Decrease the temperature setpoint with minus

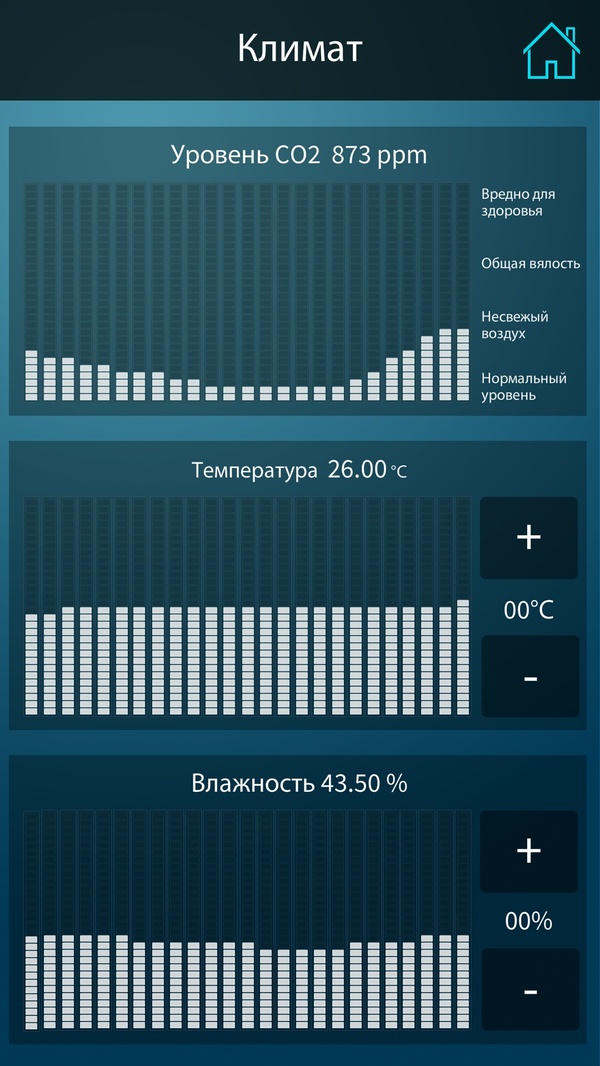point(530,677)
